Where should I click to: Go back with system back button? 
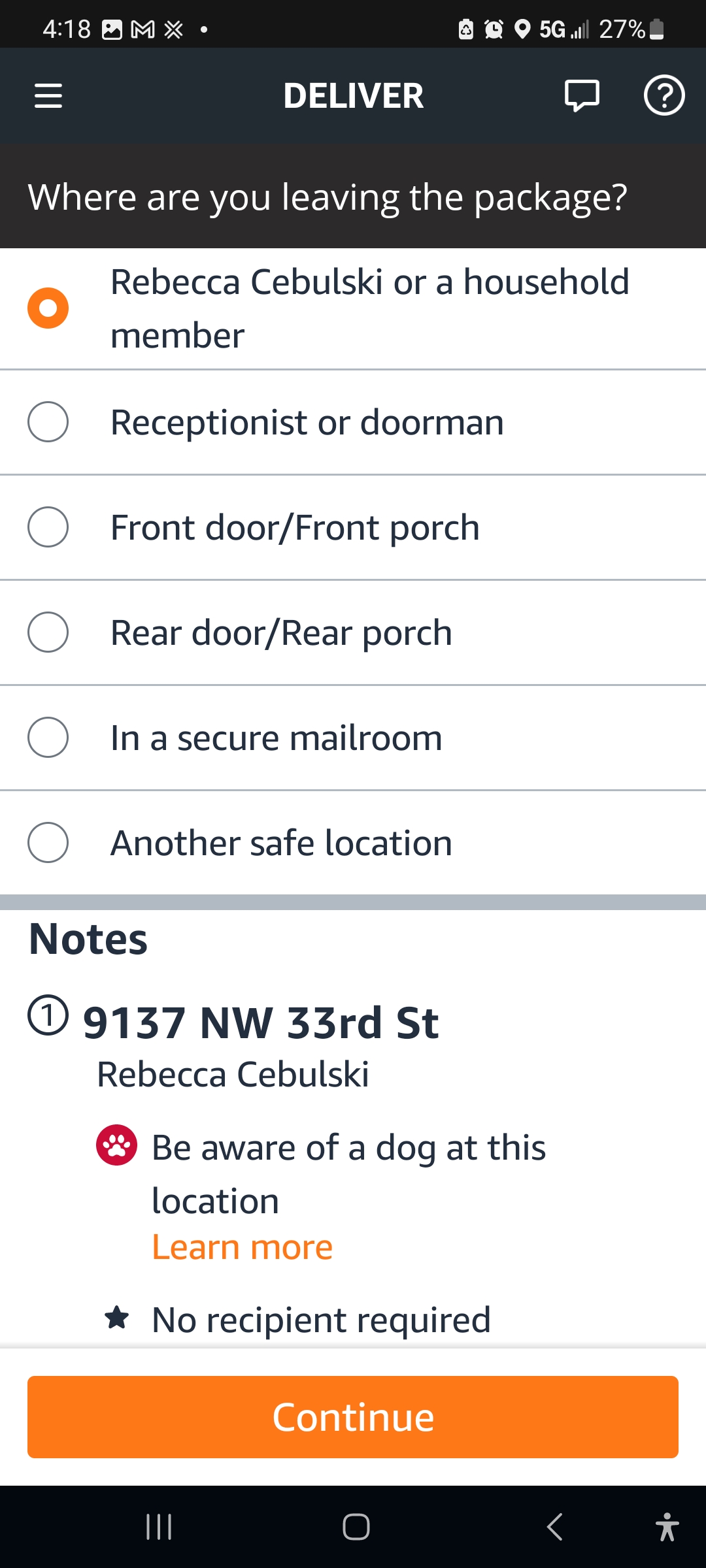coord(554,1527)
